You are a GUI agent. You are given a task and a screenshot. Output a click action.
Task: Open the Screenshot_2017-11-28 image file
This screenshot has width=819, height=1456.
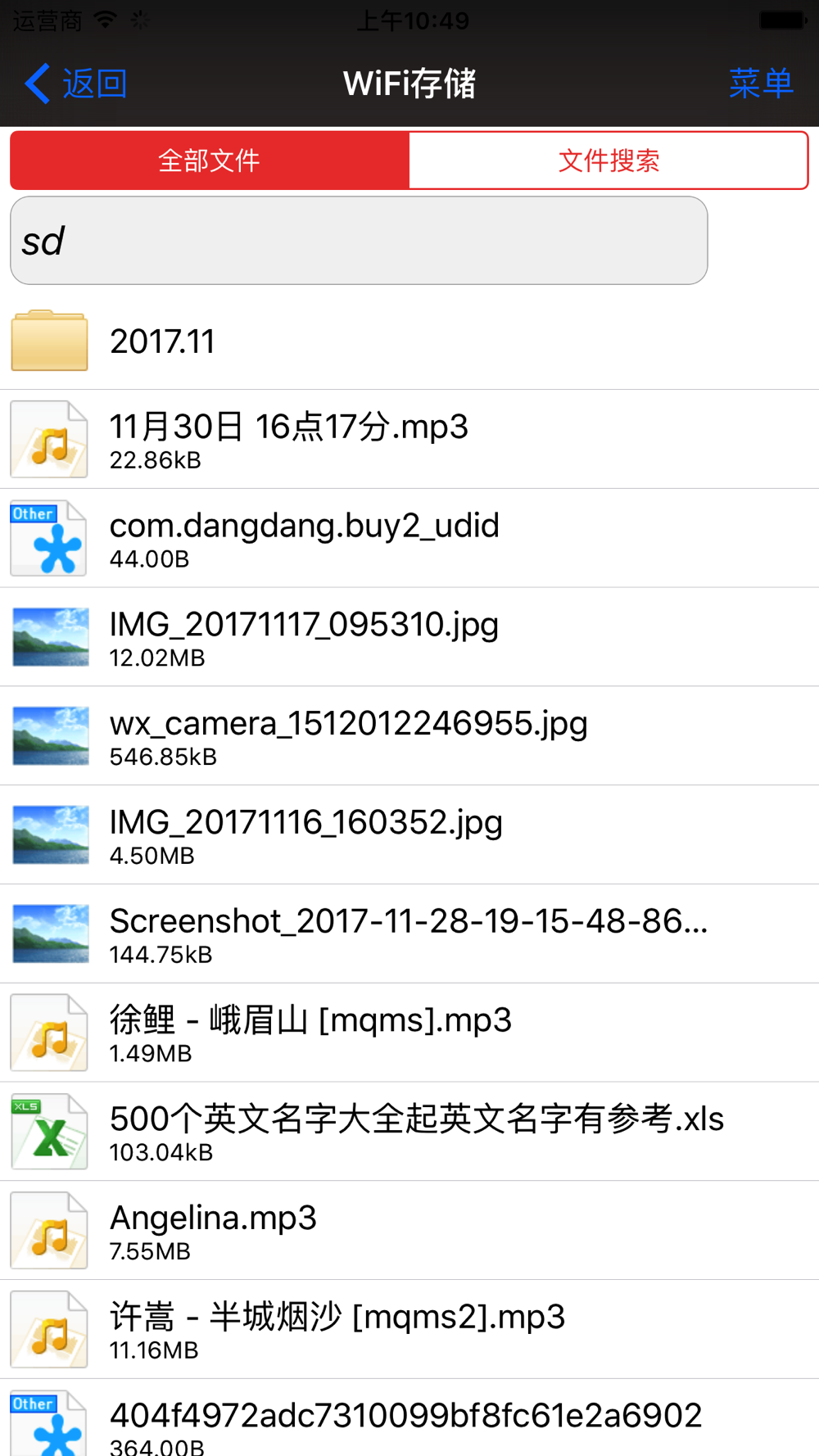[x=408, y=934]
